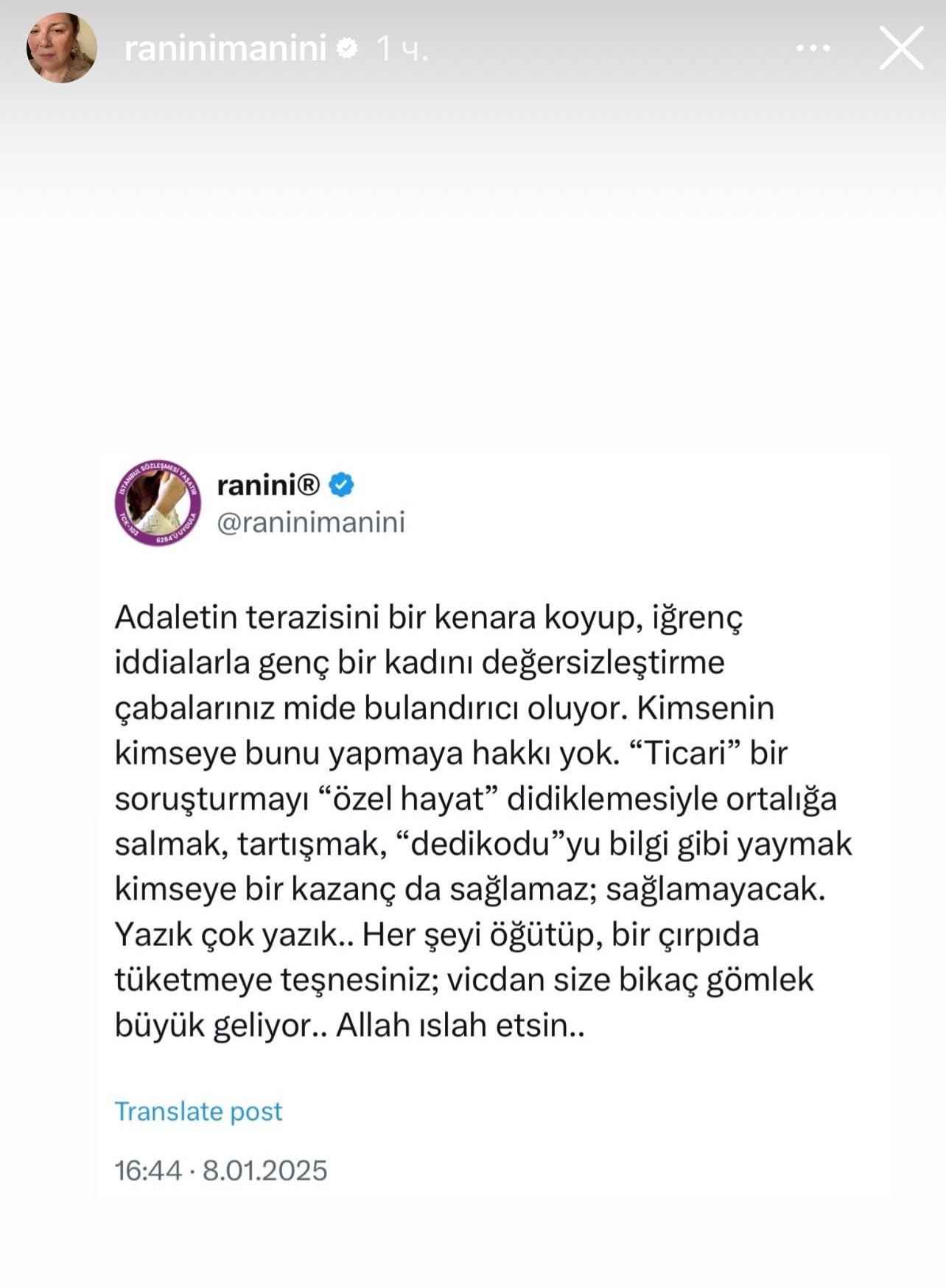Close the story viewer
Viewport: 946px width, 1288px height.
pos(901,49)
